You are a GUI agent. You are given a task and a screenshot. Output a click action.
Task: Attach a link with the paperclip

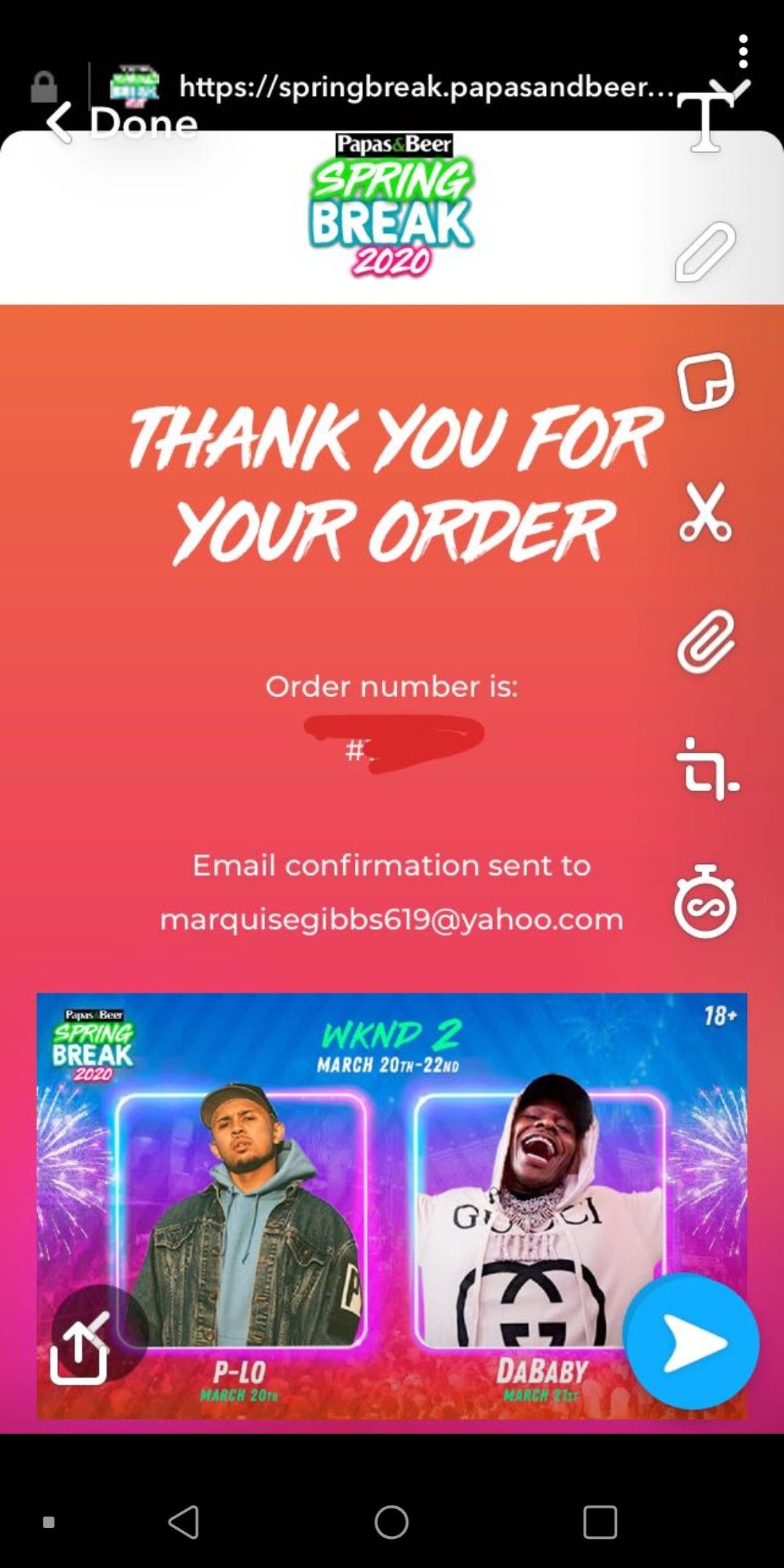click(x=705, y=642)
